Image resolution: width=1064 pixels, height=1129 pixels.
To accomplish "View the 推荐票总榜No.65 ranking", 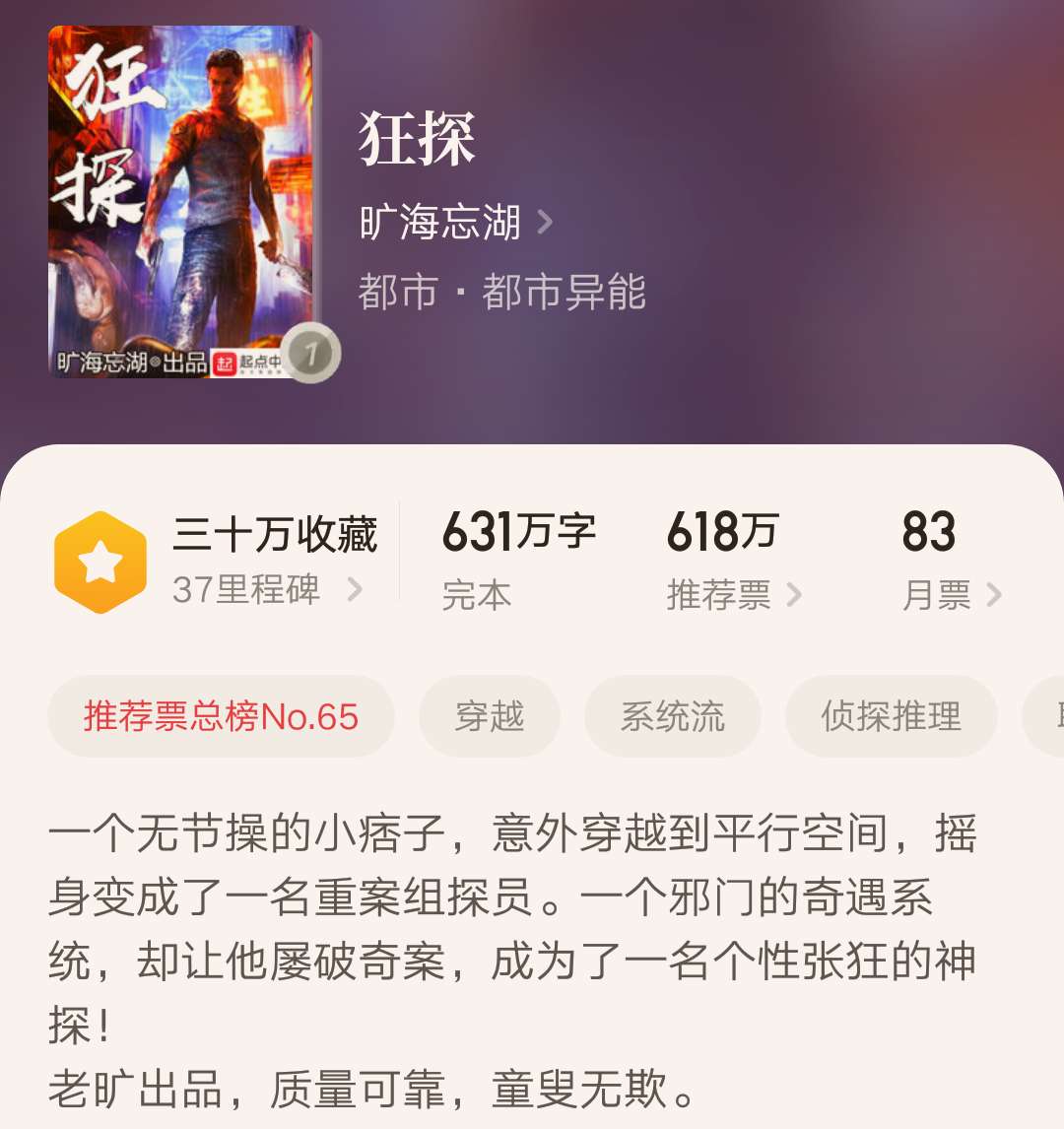I will tap(221, 716).
